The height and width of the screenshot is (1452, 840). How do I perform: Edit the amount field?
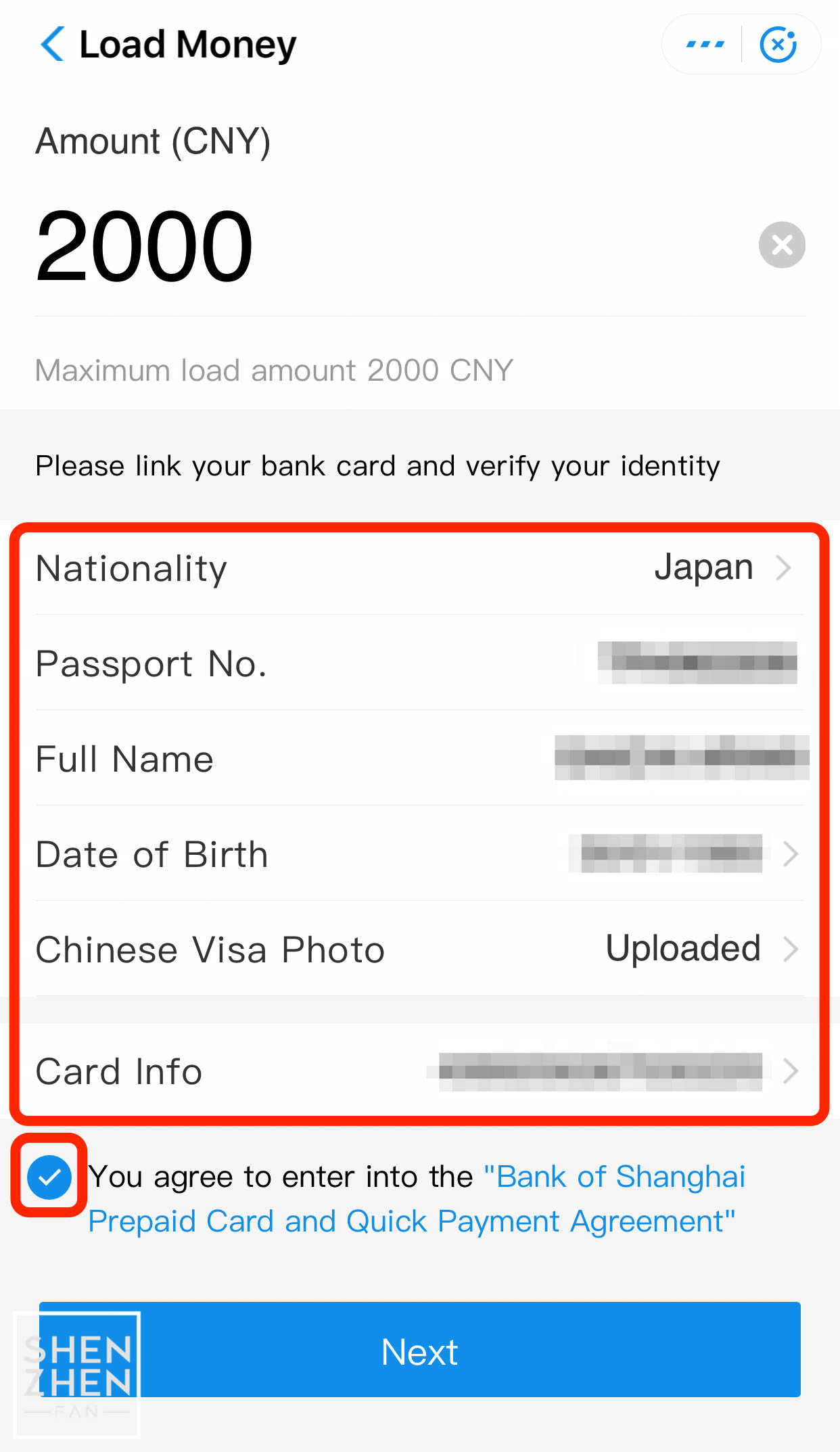coord(392,246)
